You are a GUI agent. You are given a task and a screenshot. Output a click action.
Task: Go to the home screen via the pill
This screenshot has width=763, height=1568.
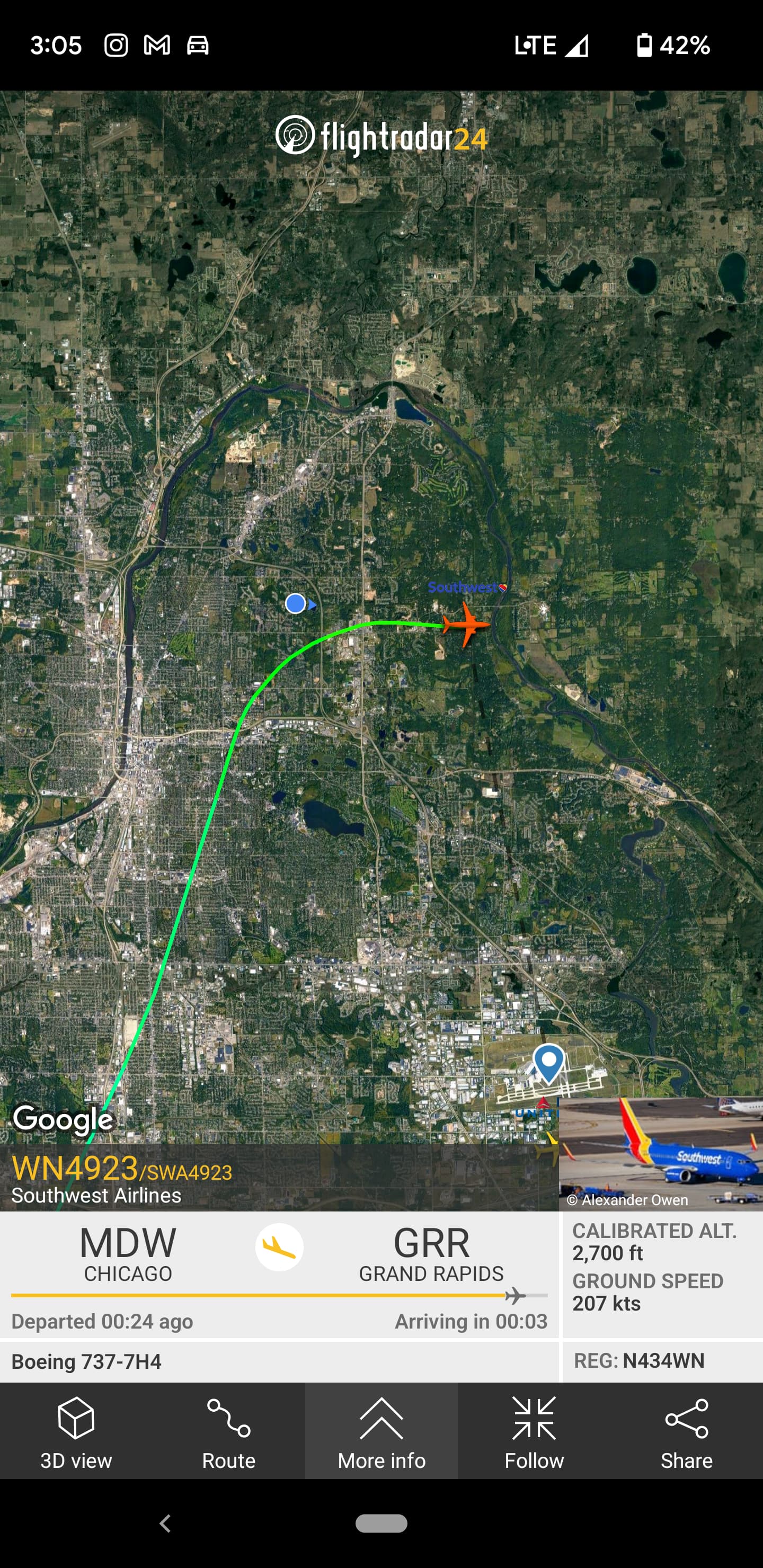[x=381, y=1523]
